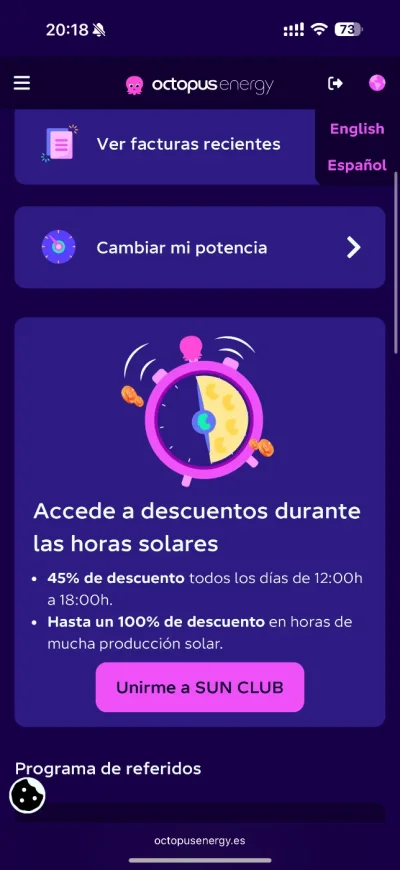
Task: Open Cambiar mi potencia
Action: (x=200, y=247)
